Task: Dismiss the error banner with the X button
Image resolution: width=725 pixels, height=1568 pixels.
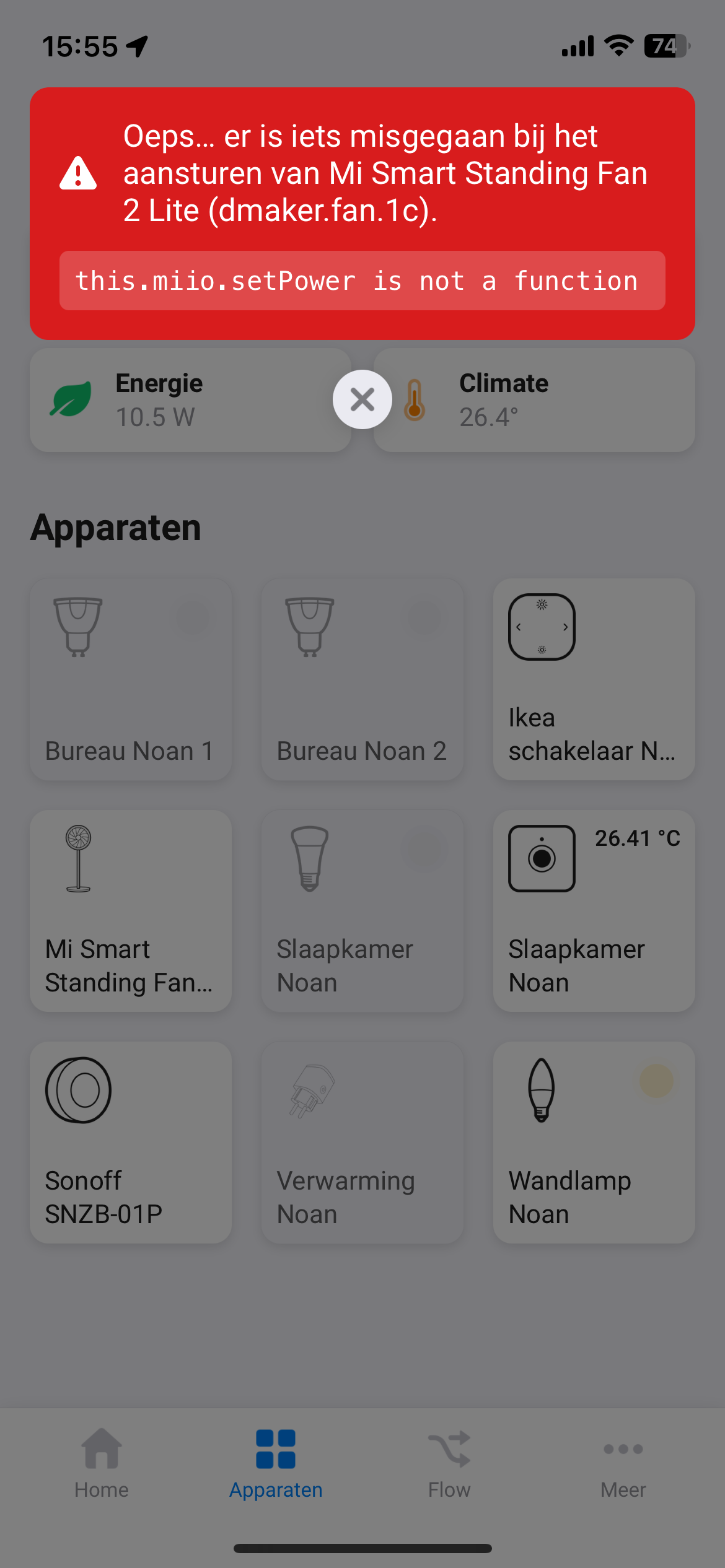Action: coord(362,399)
